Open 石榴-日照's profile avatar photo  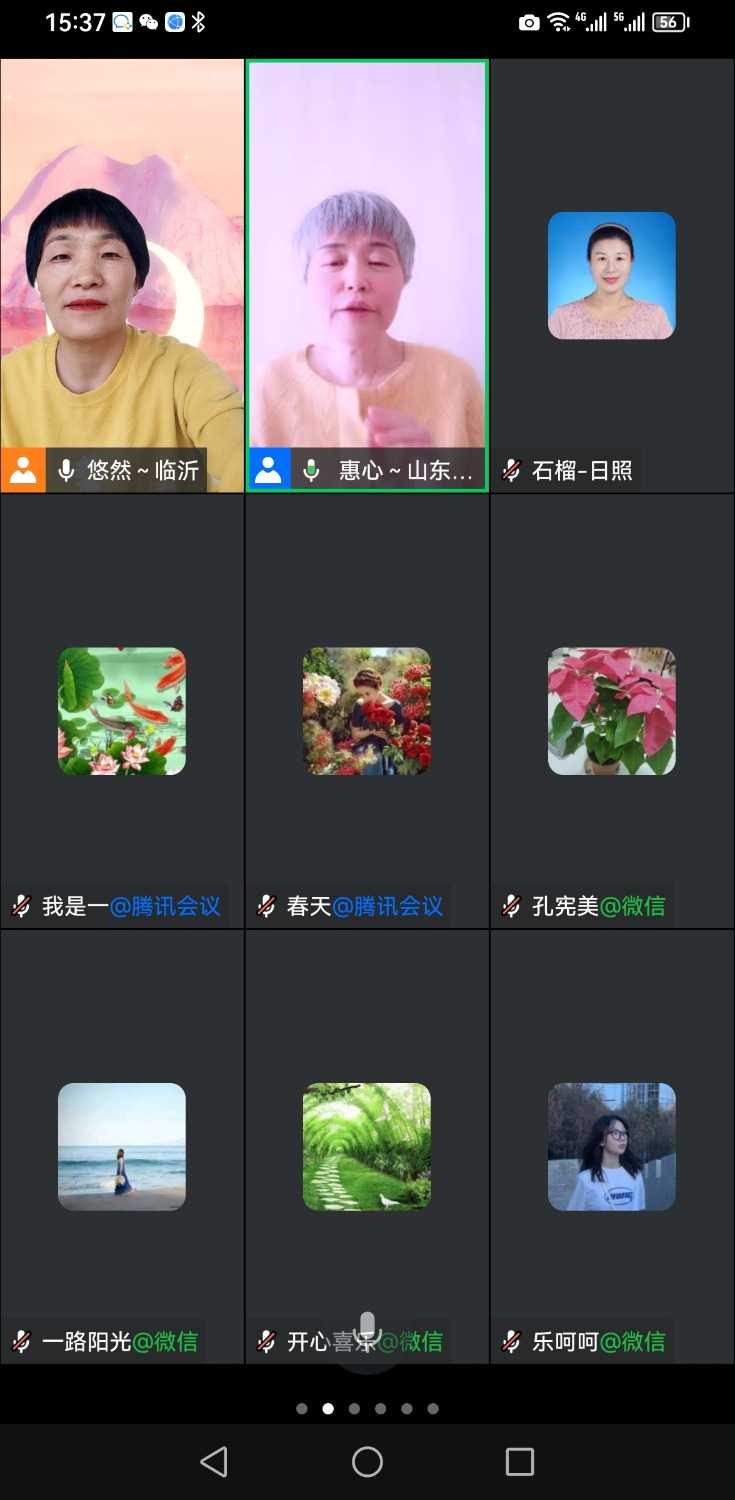click(611, 275)
